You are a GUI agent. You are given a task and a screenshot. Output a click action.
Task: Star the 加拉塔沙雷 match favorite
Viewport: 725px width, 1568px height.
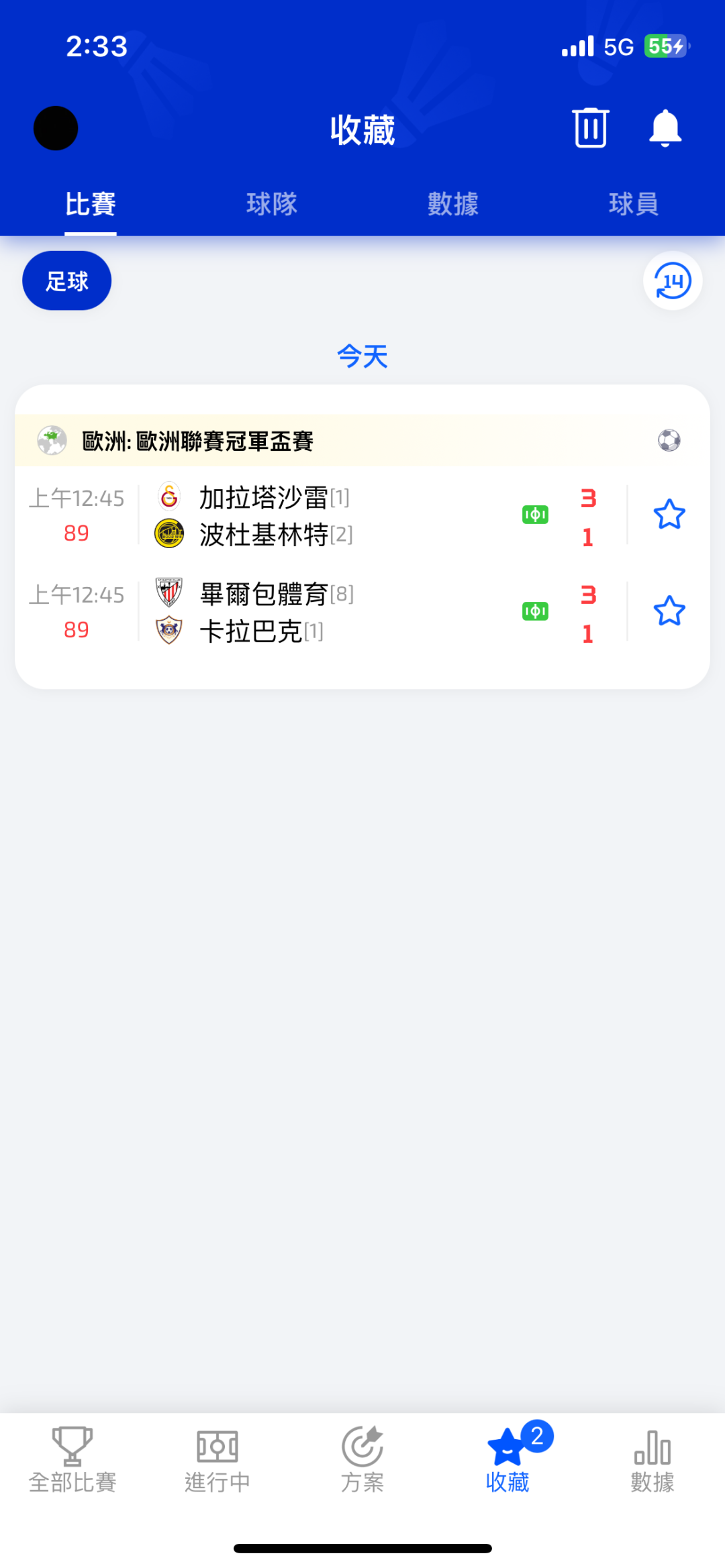669,515
